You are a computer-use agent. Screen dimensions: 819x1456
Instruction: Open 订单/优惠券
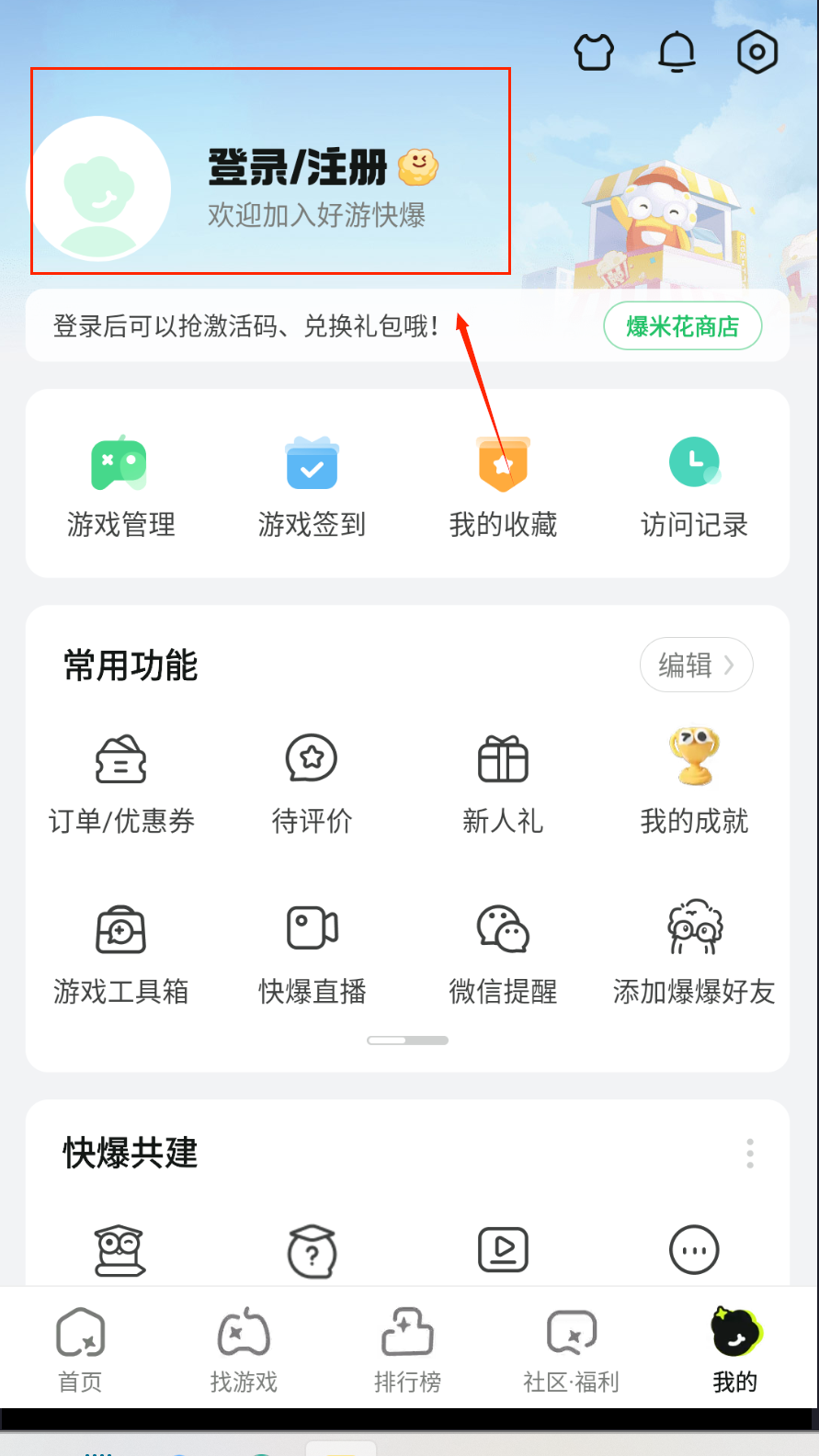point(121,782)
